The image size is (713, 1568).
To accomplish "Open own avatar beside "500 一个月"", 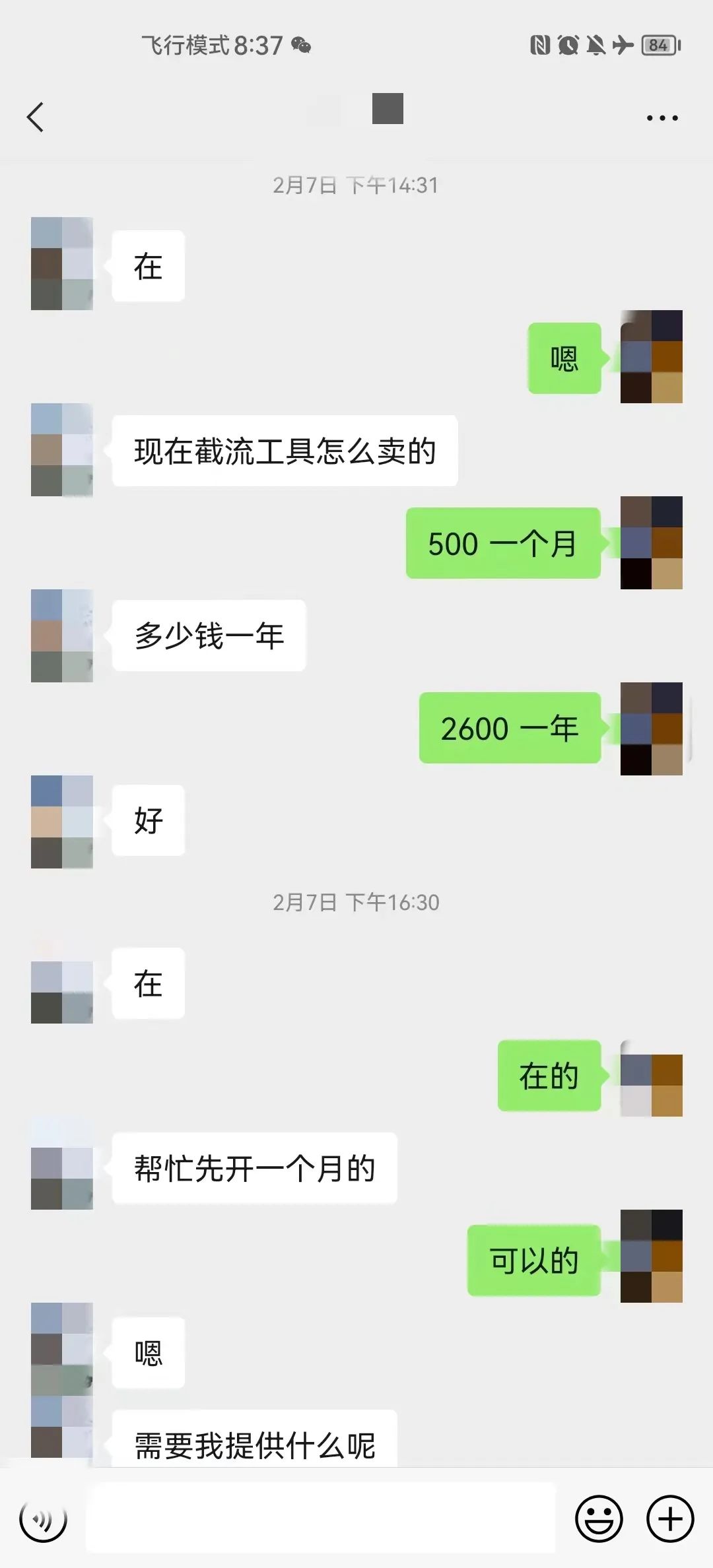I will click(651, 542).
